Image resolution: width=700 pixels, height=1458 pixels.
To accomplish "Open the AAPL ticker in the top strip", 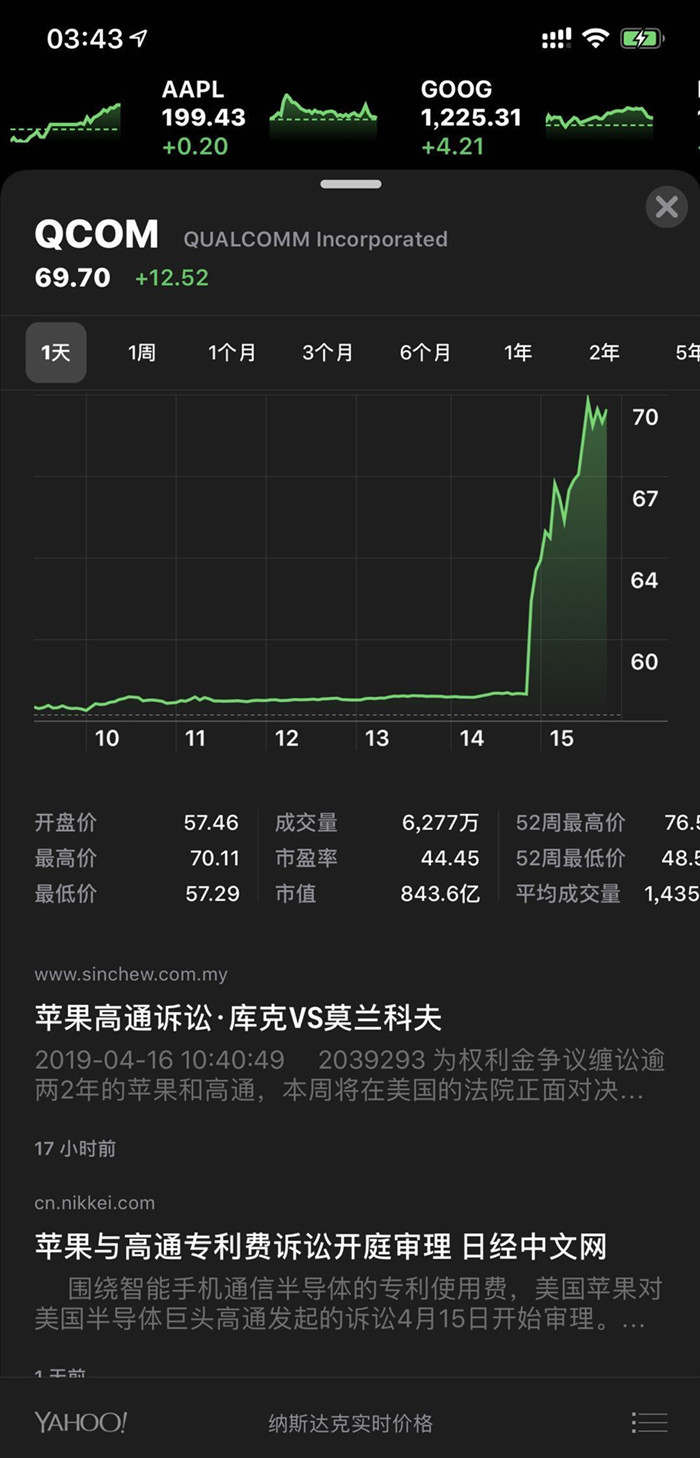I will (203, 117).
